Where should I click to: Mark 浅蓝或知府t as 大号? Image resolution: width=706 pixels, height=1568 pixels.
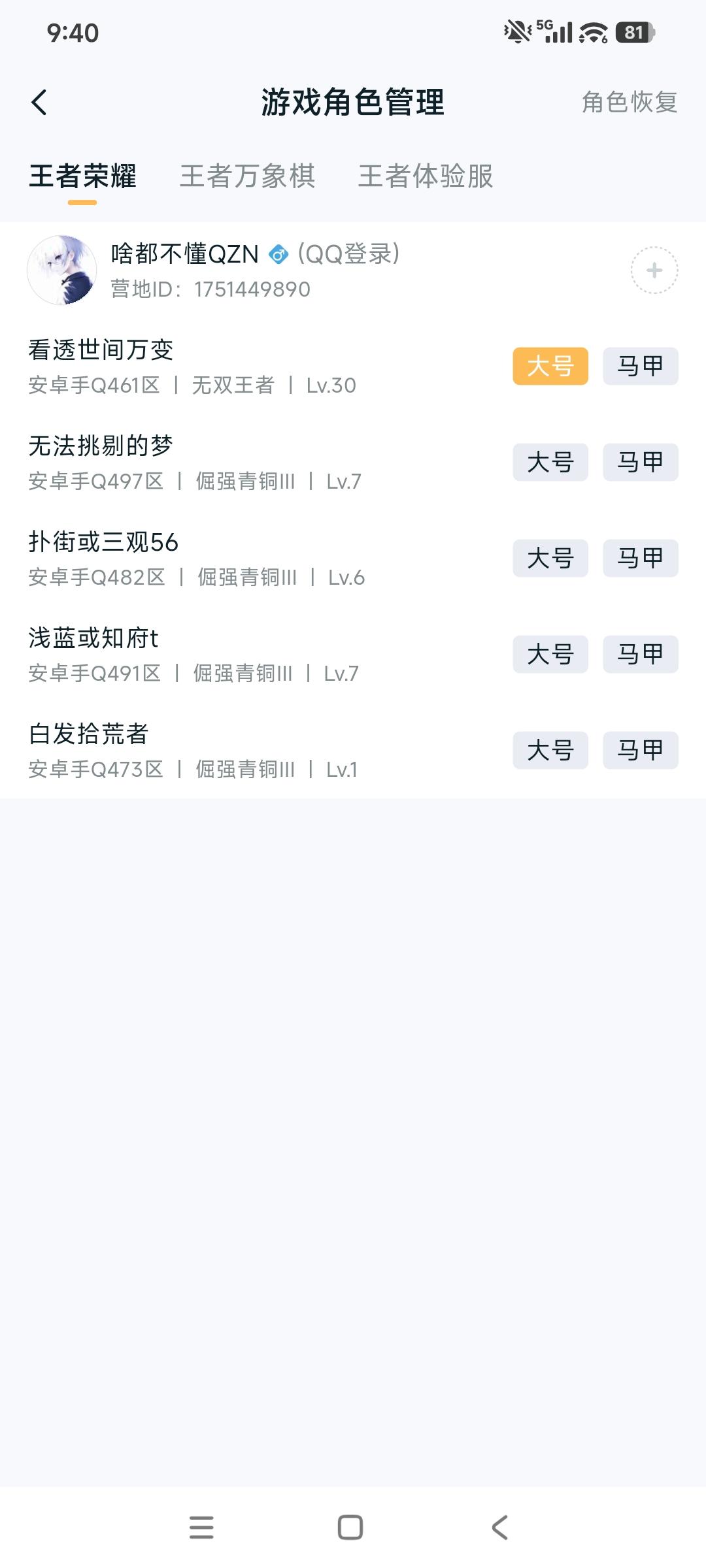coord(550,655)
